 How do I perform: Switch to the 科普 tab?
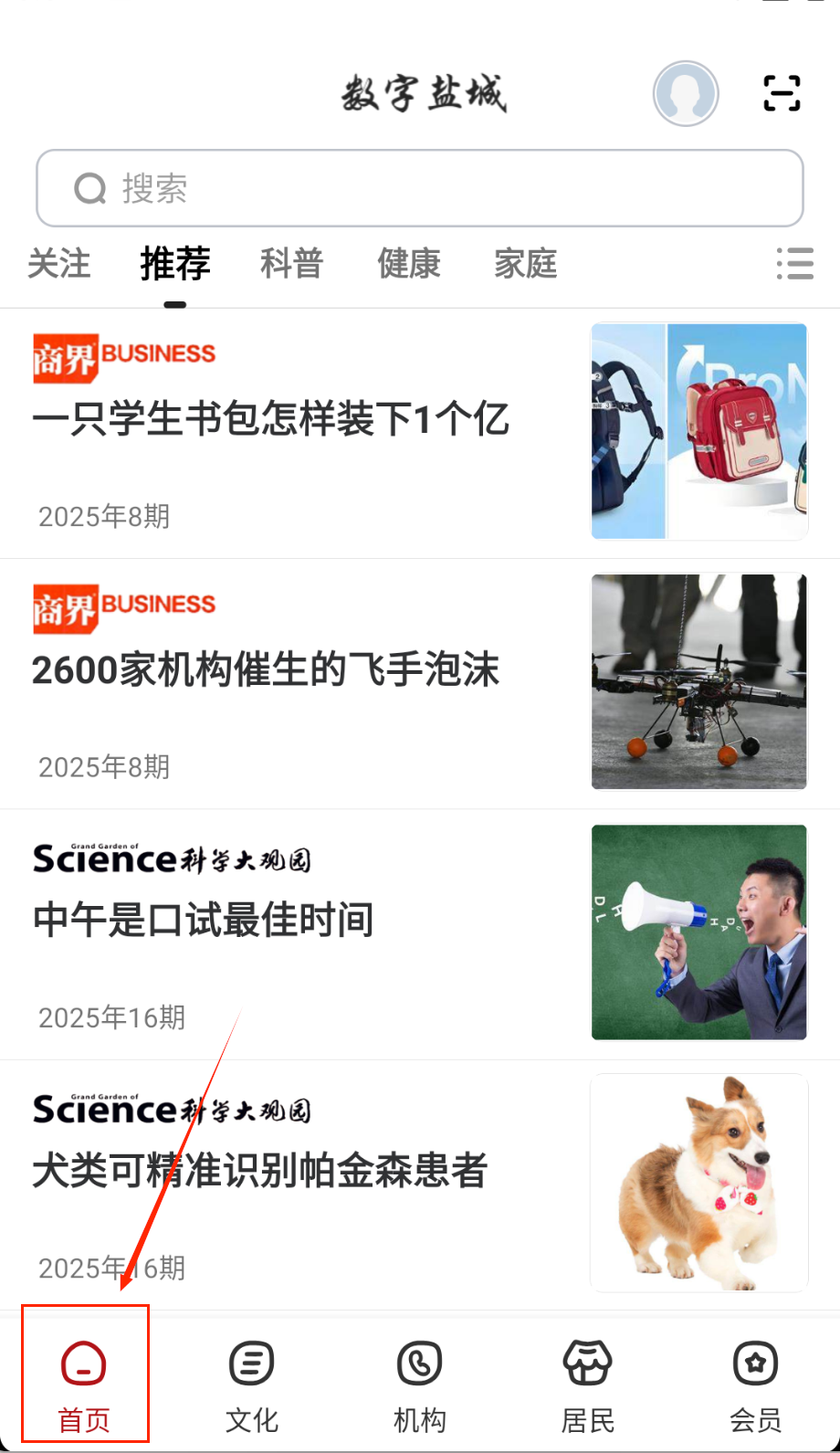(x=292, y=264)
